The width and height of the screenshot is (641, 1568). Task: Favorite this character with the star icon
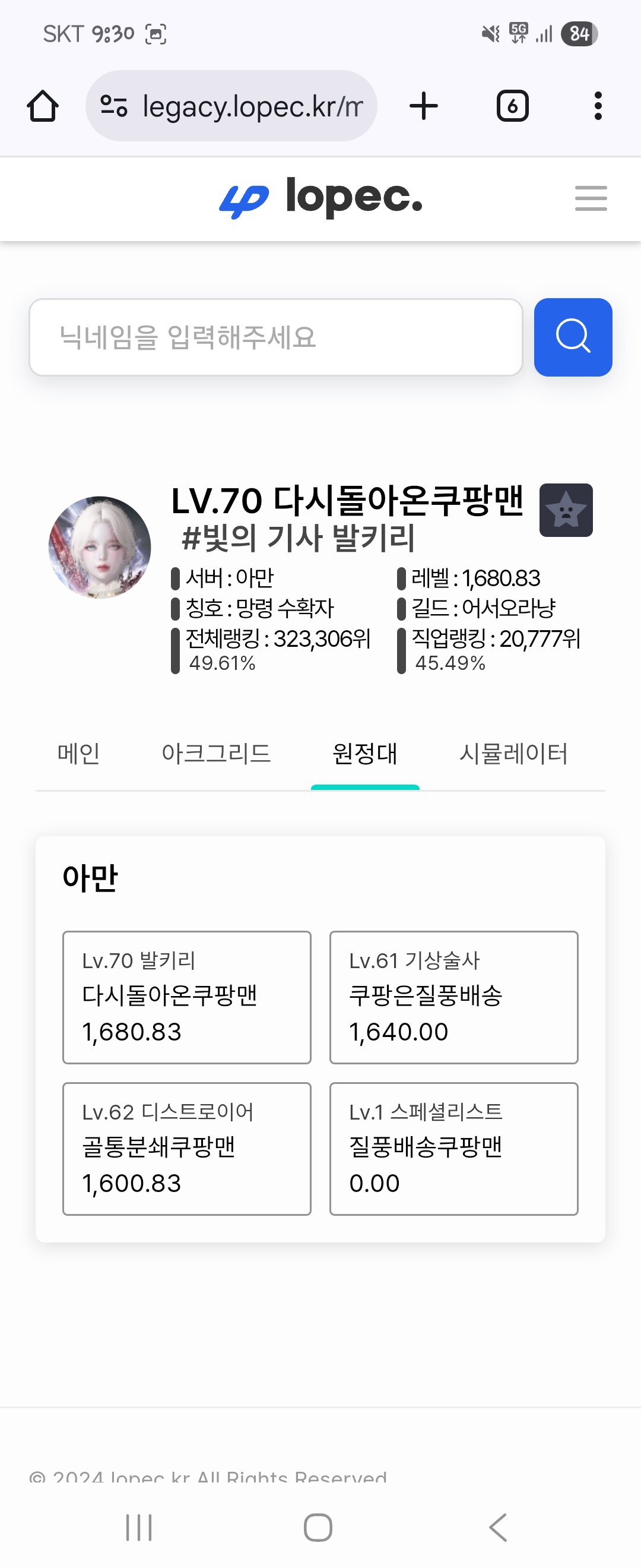point(566,510)
